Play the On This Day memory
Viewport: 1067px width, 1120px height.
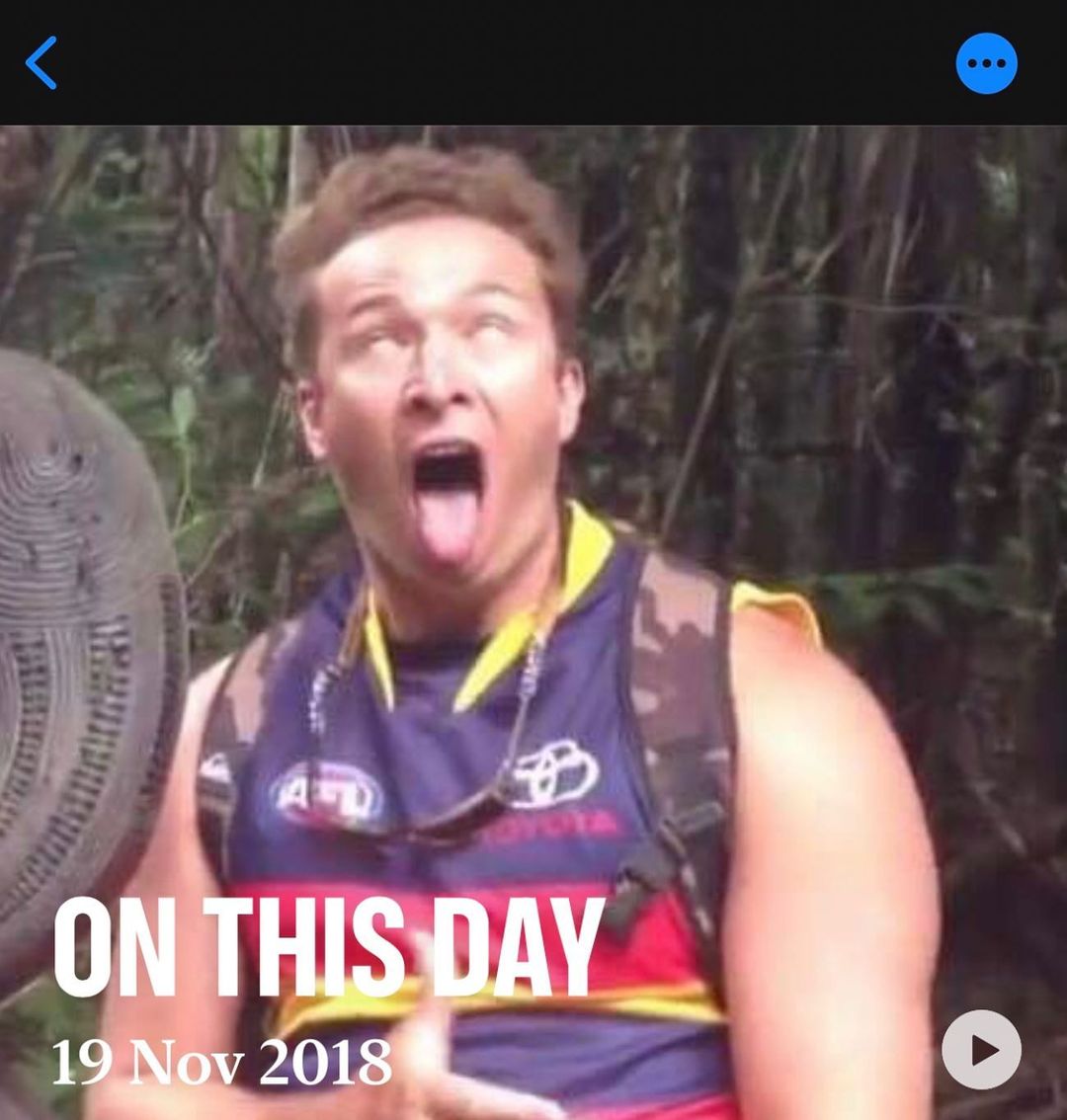[x=981, y=1050]
